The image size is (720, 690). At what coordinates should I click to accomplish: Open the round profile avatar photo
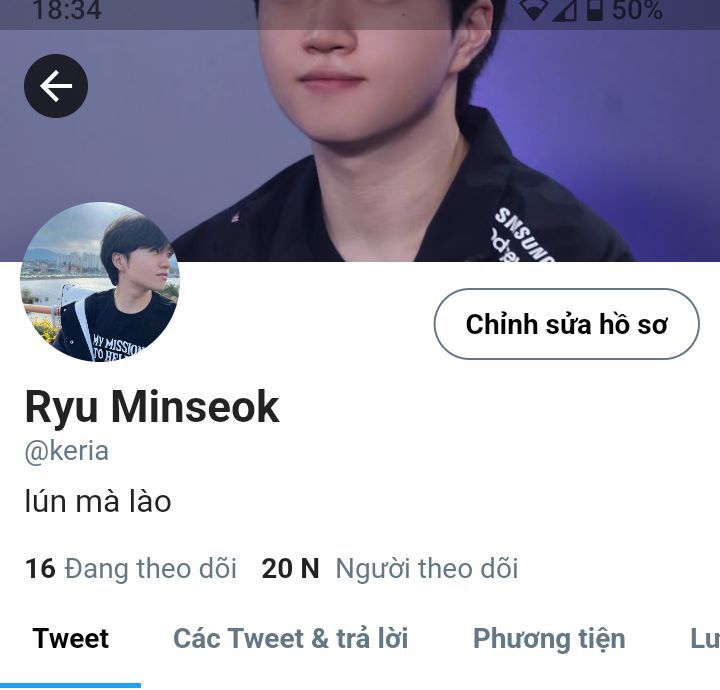tap(100, 282)
